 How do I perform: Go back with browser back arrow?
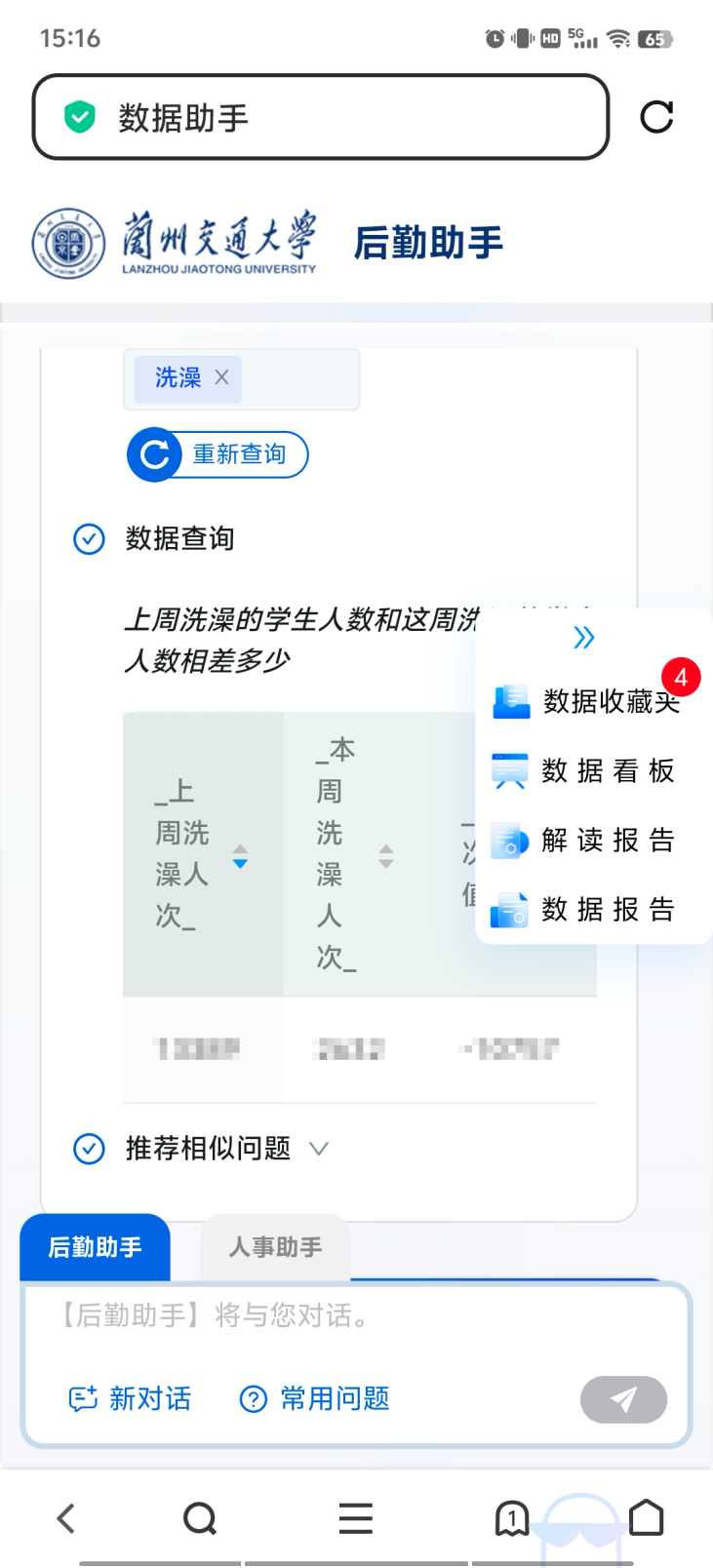pyautogui.click(x=66, y=1518)
